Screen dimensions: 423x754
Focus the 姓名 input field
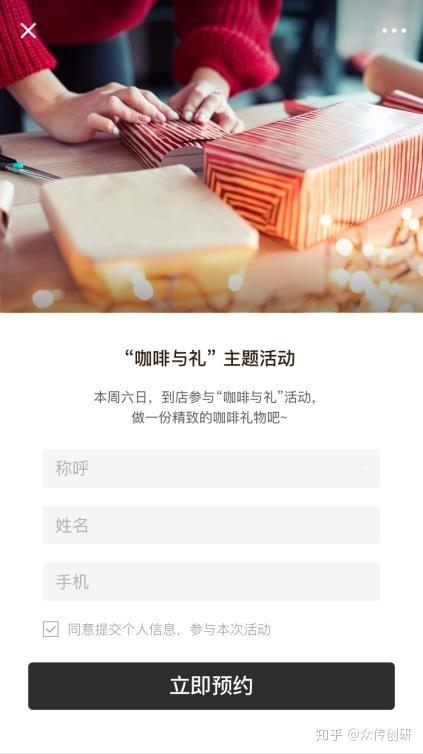(212, 525)
